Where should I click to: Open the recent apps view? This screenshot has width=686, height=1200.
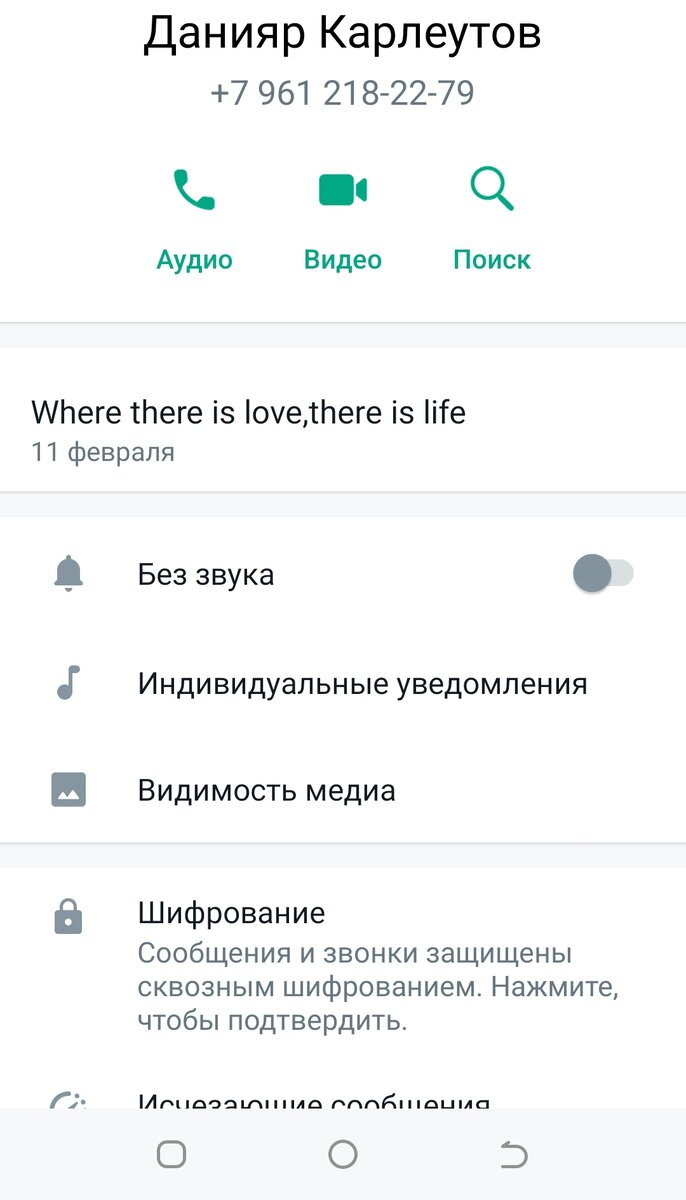click(x=172, y=1155)
